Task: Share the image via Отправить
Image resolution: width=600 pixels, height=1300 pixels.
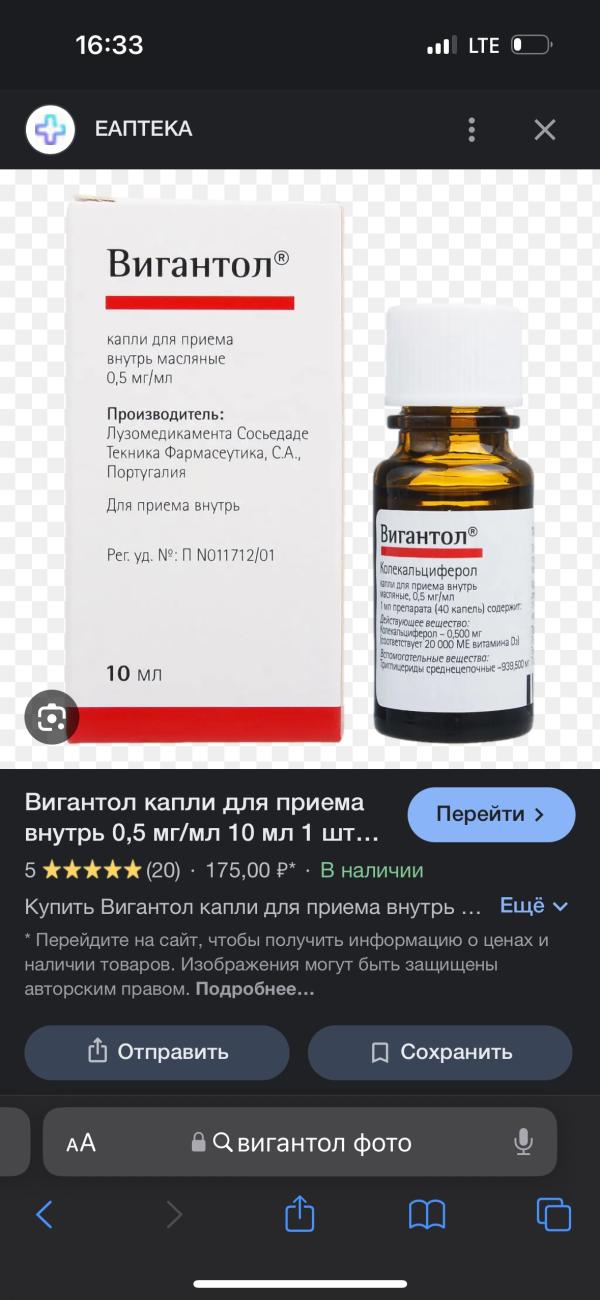Action: [157, 1052]
